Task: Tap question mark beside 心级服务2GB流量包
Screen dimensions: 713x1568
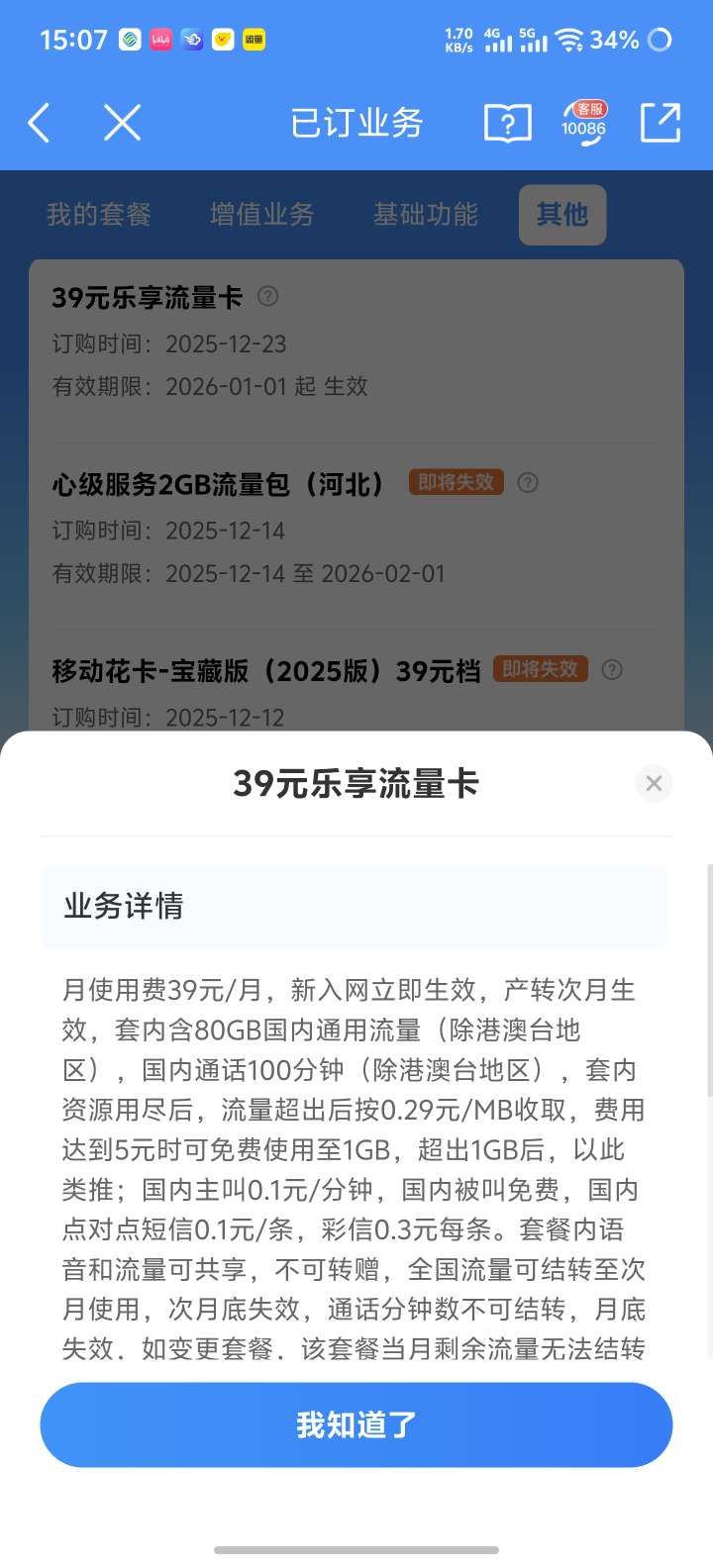Action: tap(528, 483)
